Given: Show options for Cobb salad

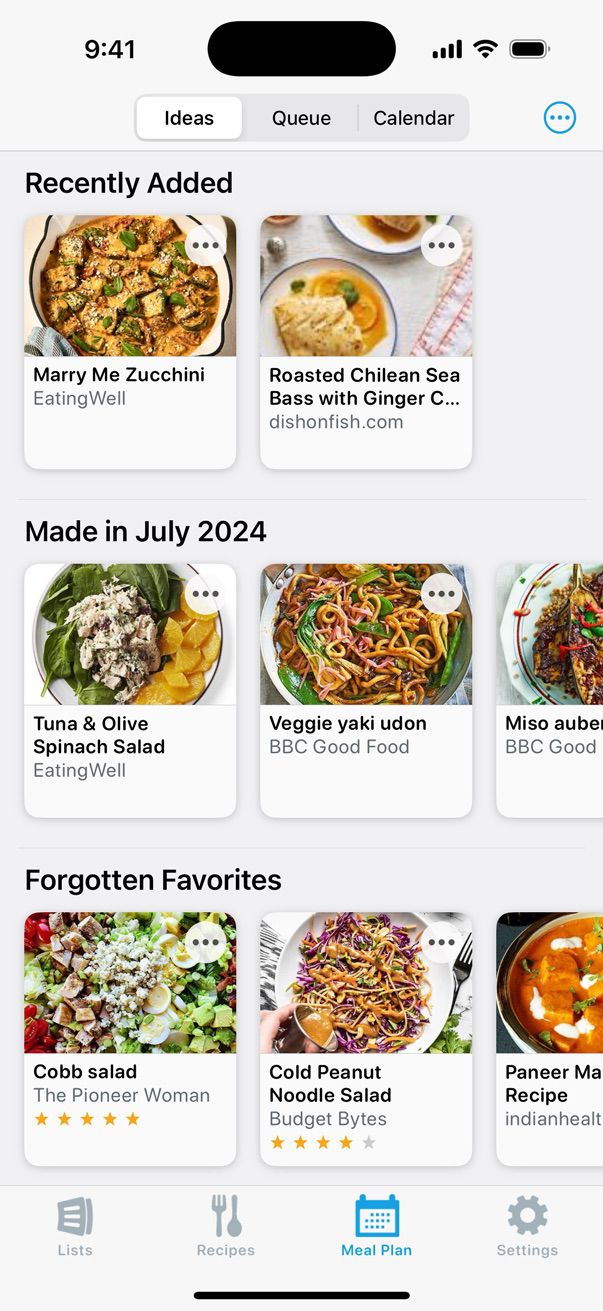Looking at the screenshot, I should click(x=206, y=942).
